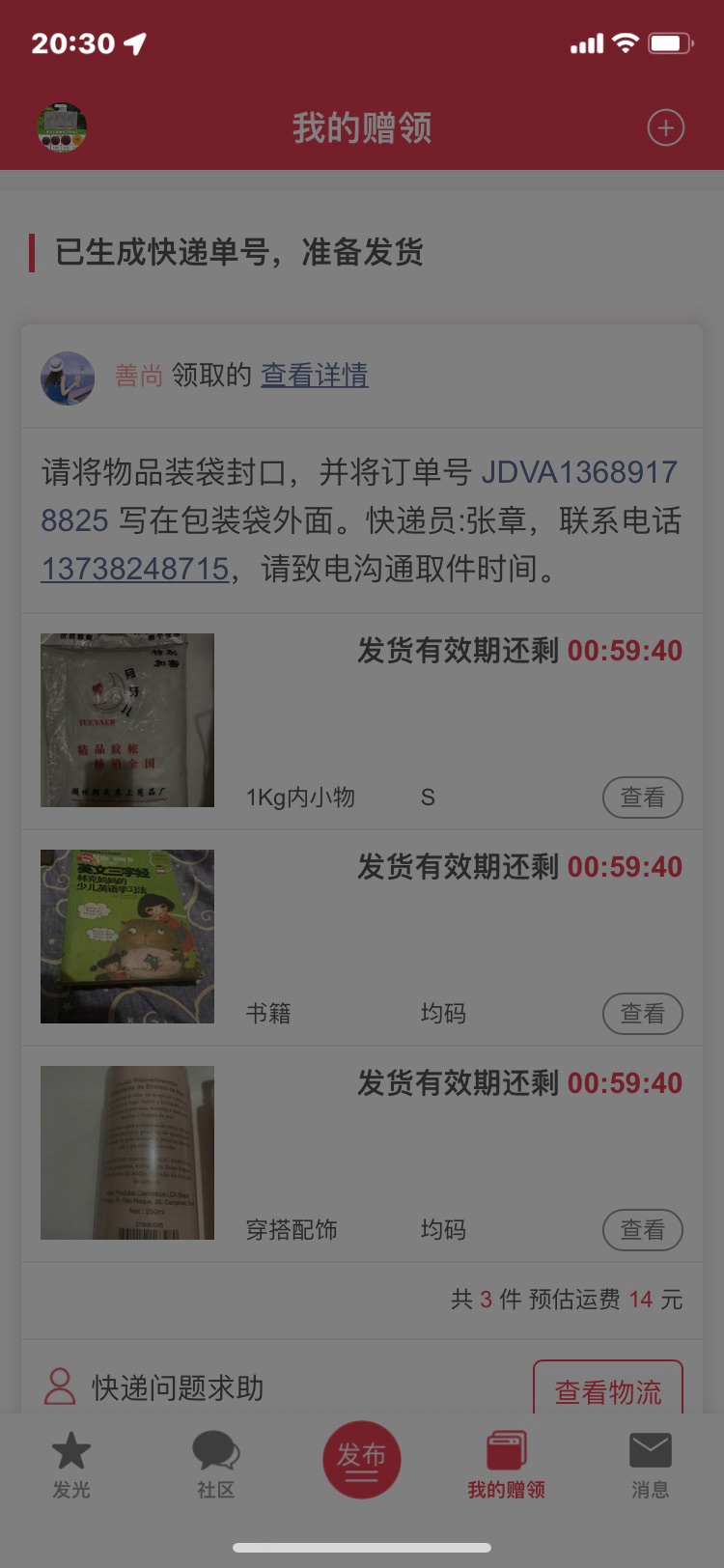
Task: Tap 查看 for the 穿搭配饰 item
Action: click(642, 1230)
